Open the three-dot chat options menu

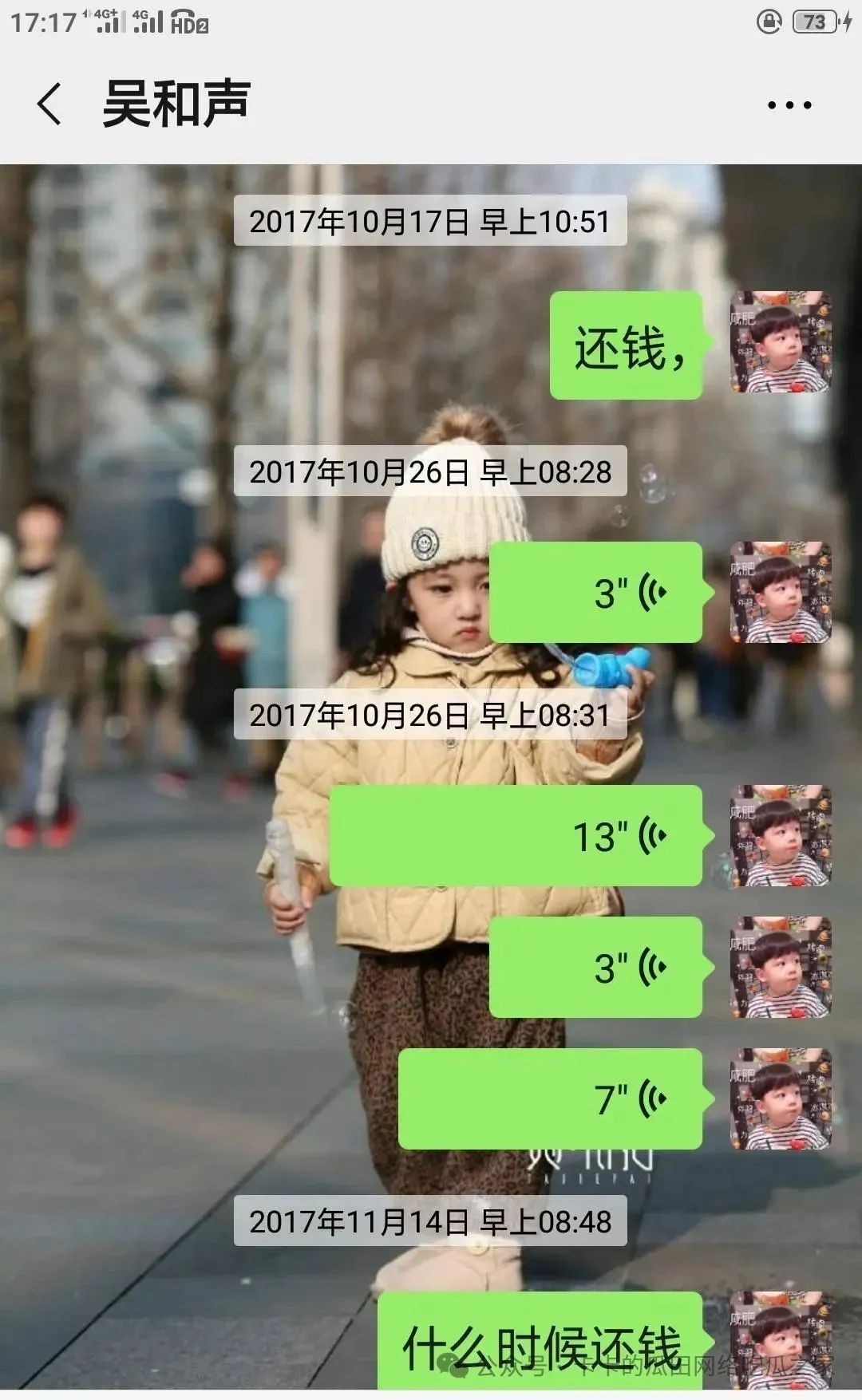tap(789, 105)
